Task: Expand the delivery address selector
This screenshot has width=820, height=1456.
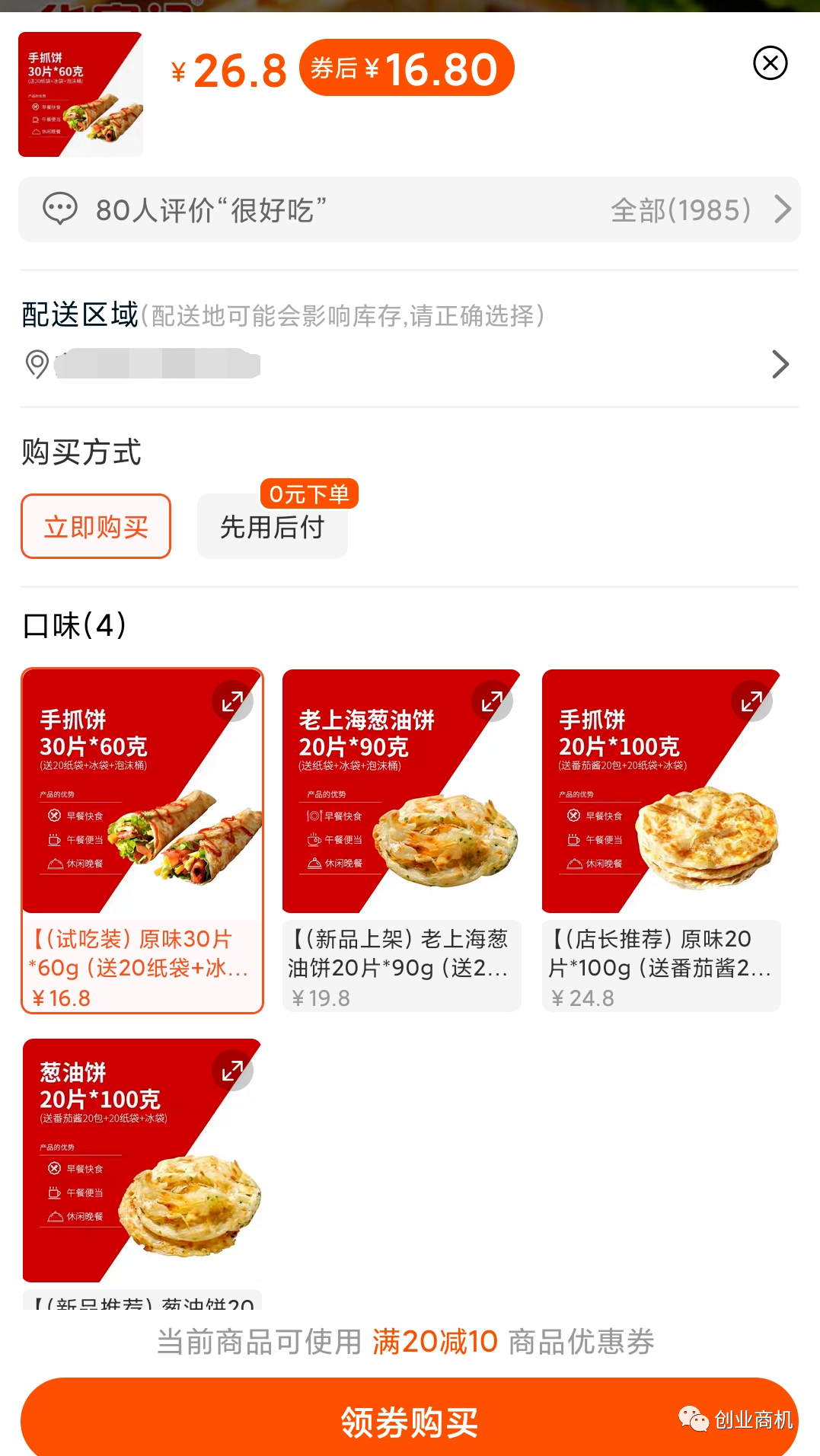Action: (780, 364)
